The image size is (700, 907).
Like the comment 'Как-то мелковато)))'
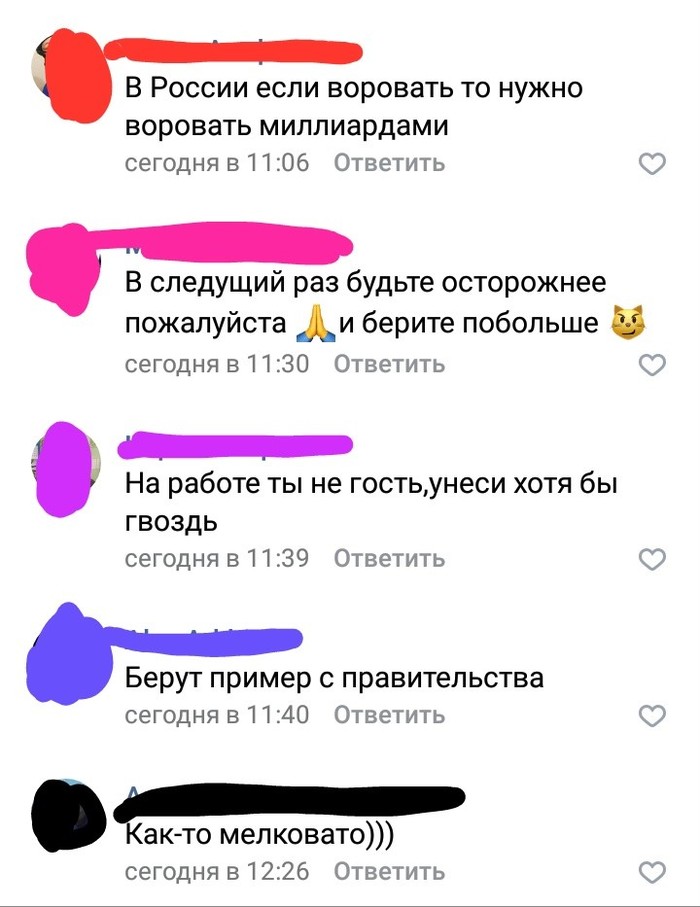[652, 872]
